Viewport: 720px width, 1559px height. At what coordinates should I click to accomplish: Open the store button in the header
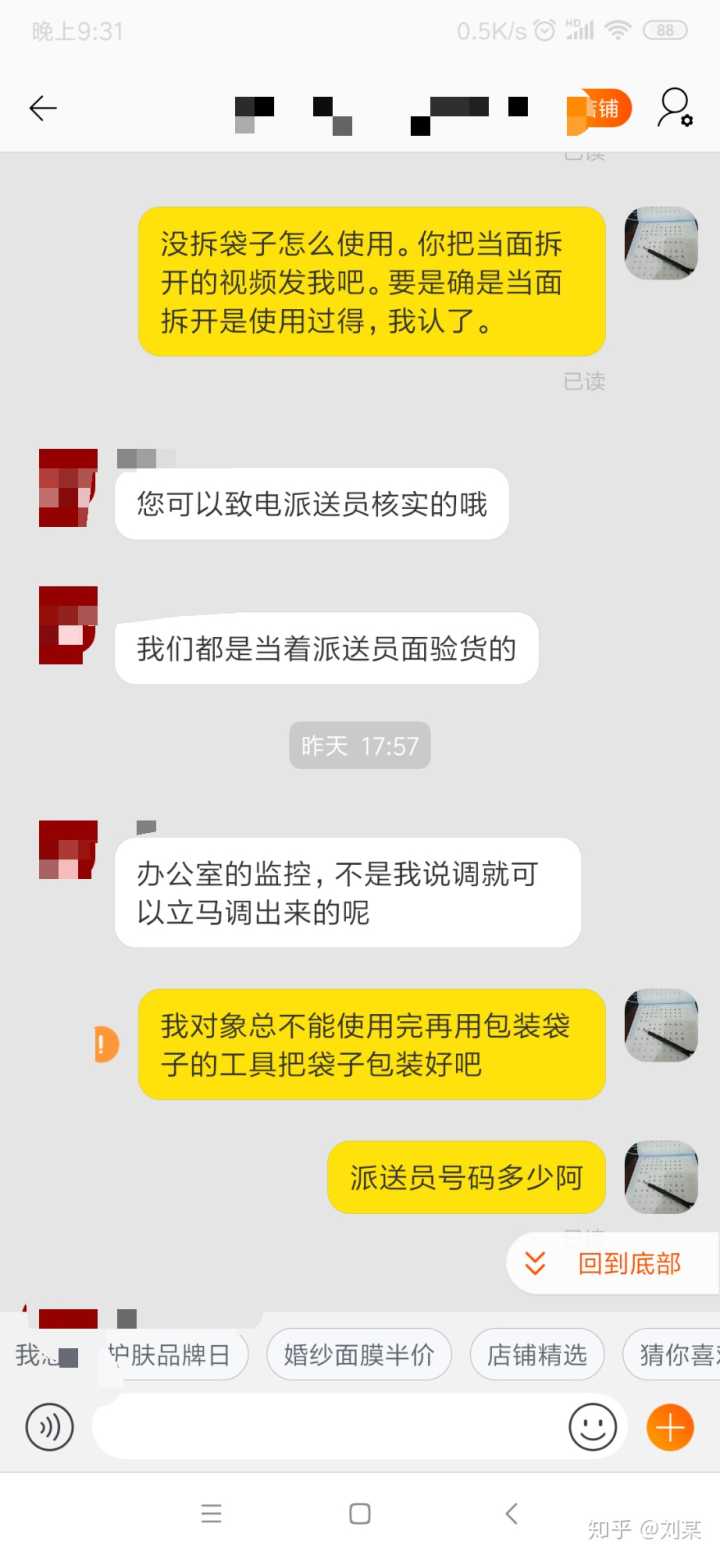pyautogui.click(x=600, y=109)
